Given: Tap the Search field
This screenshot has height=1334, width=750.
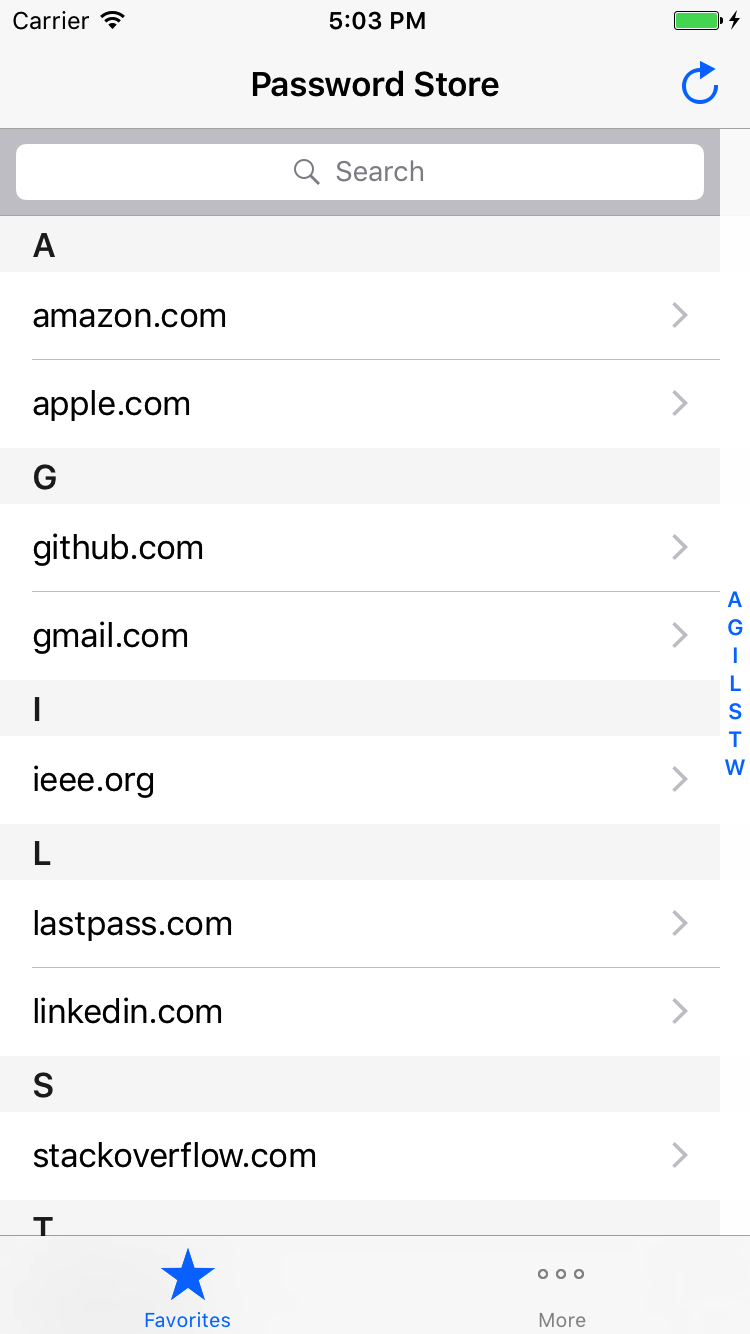Looking at the screenshot, I should pyautogui.click(x=360, y=172).
